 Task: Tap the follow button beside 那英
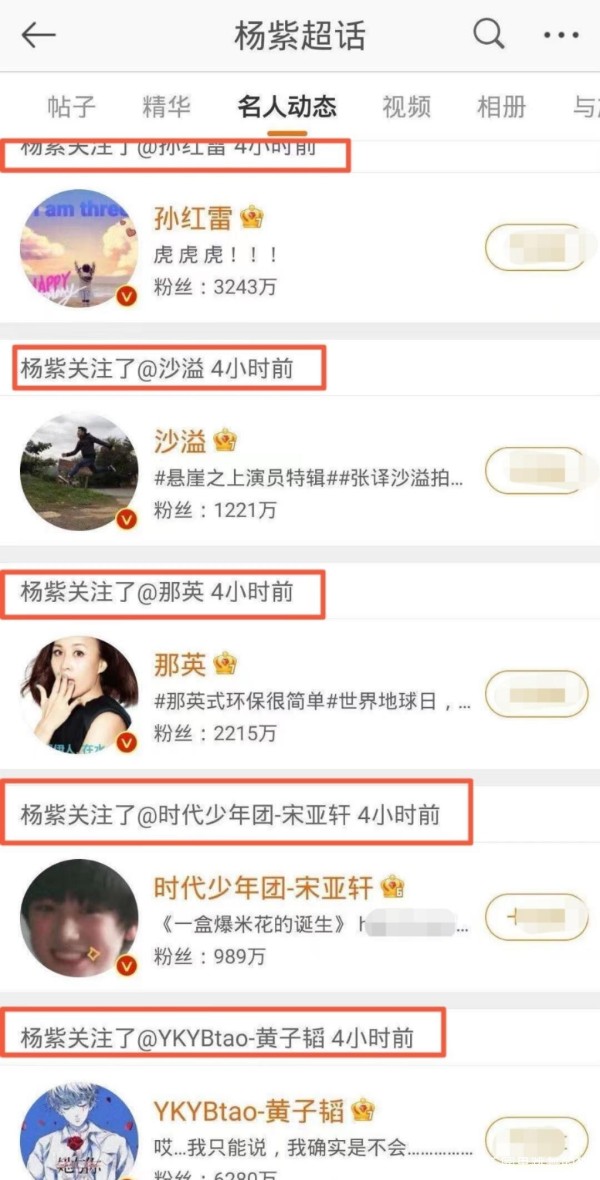click(536, 693)
